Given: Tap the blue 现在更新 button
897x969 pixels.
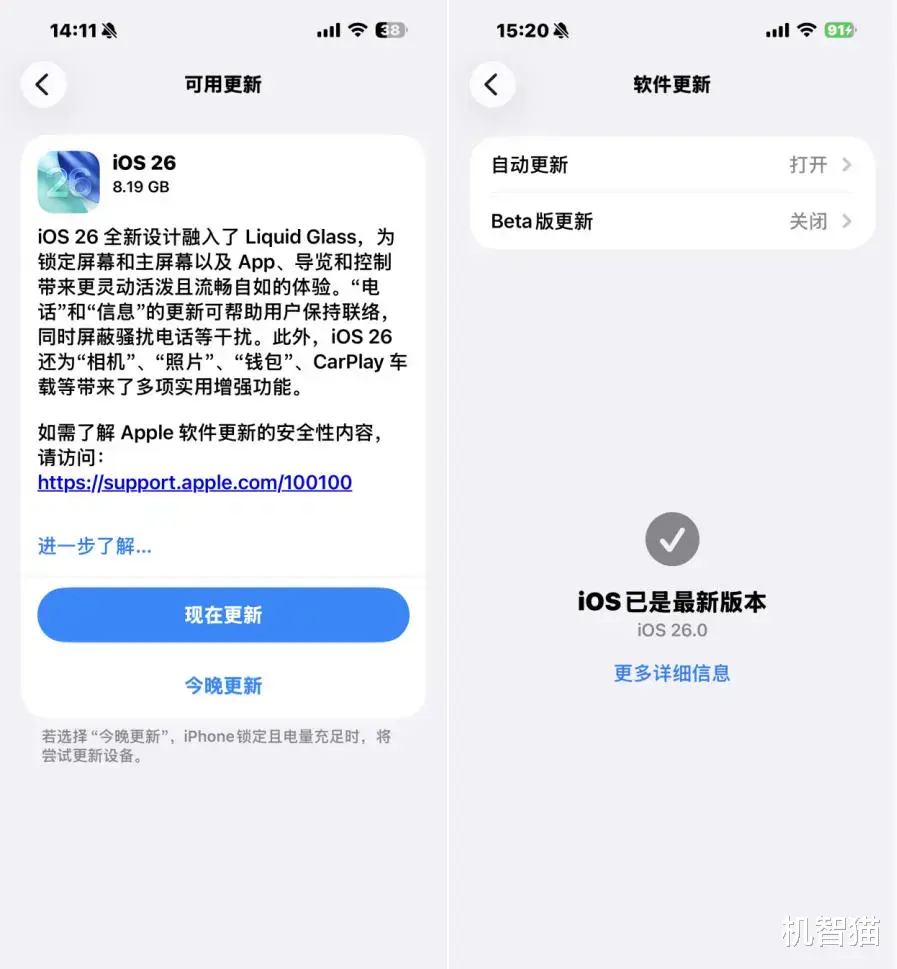Looking at the screenshot, I should pos(222,615).
